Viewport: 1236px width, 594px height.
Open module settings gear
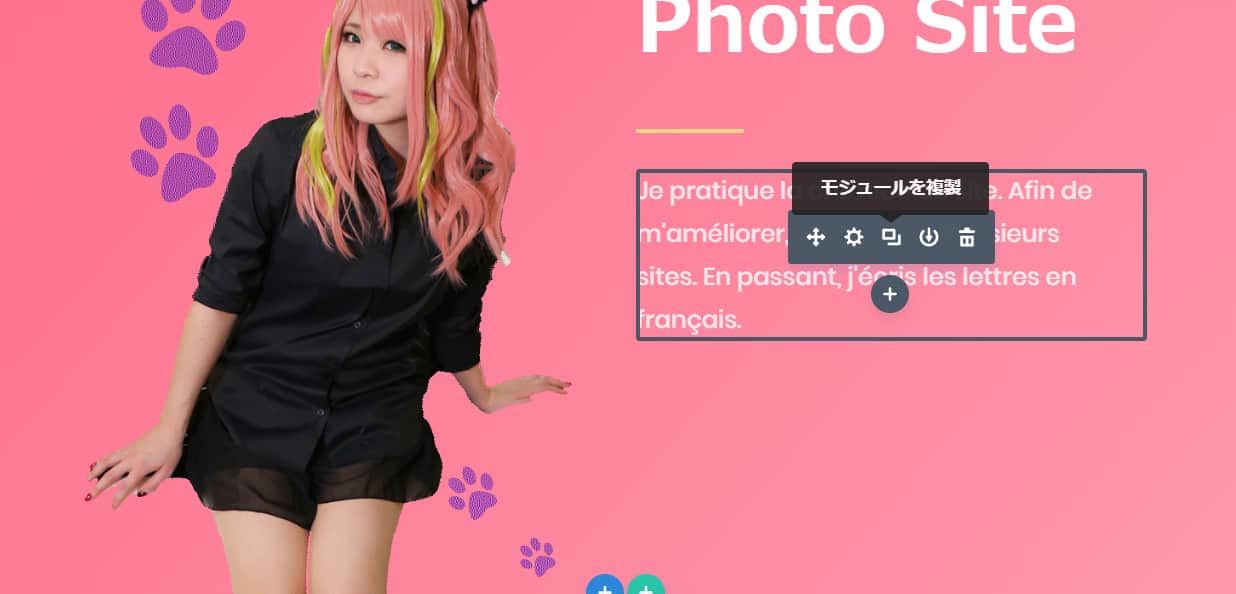[x=853, y=237]
